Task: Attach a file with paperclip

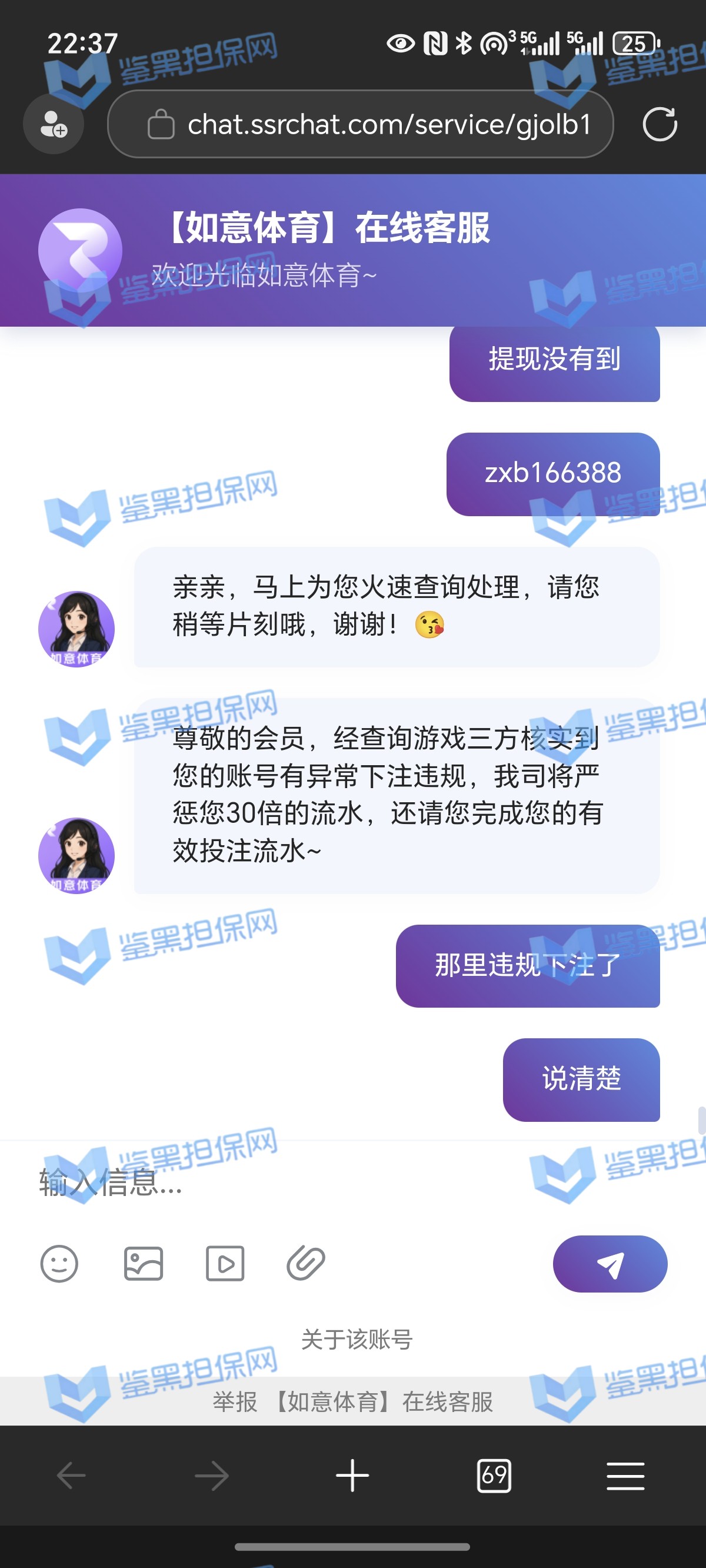Action: pos(305,1264)
